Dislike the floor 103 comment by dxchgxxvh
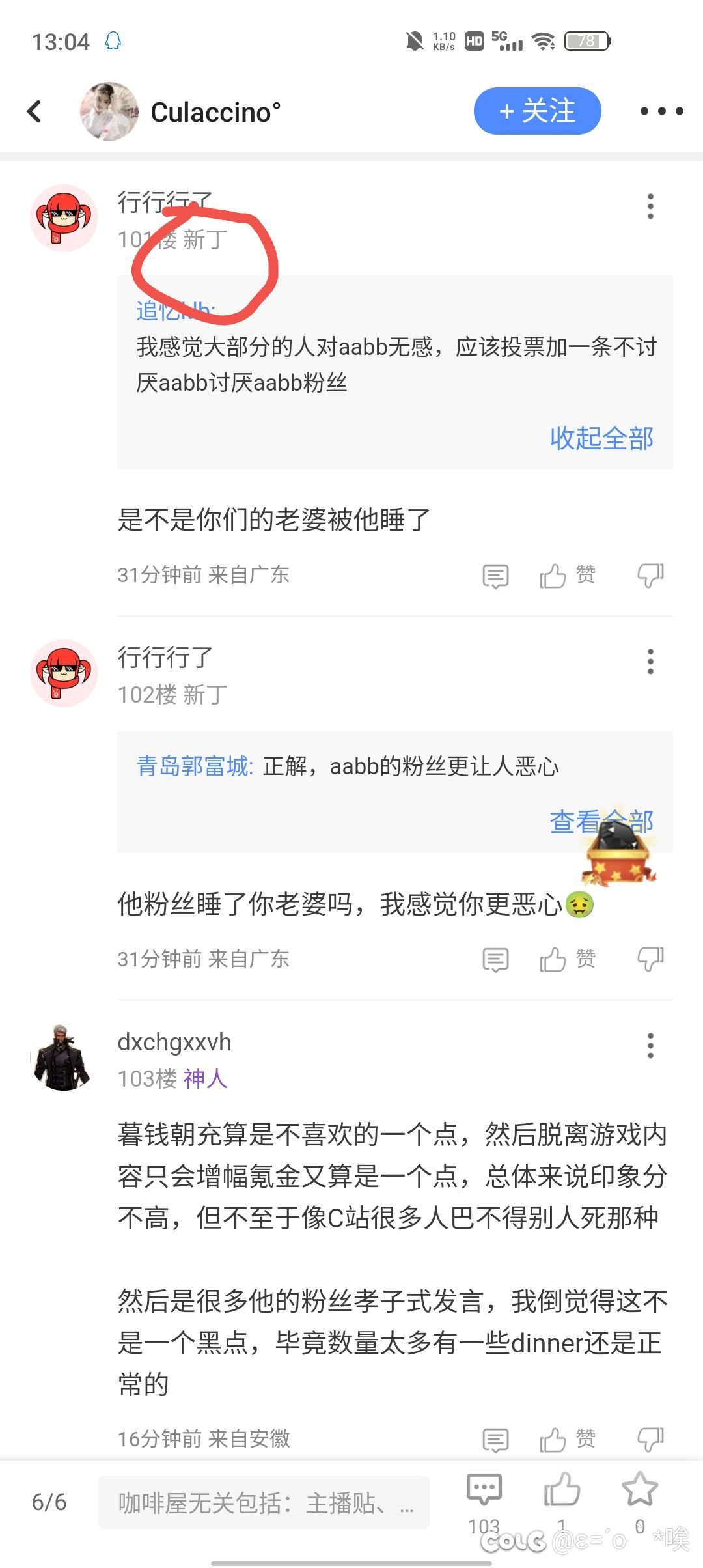703x1568 pixels. coord(650,1439)
